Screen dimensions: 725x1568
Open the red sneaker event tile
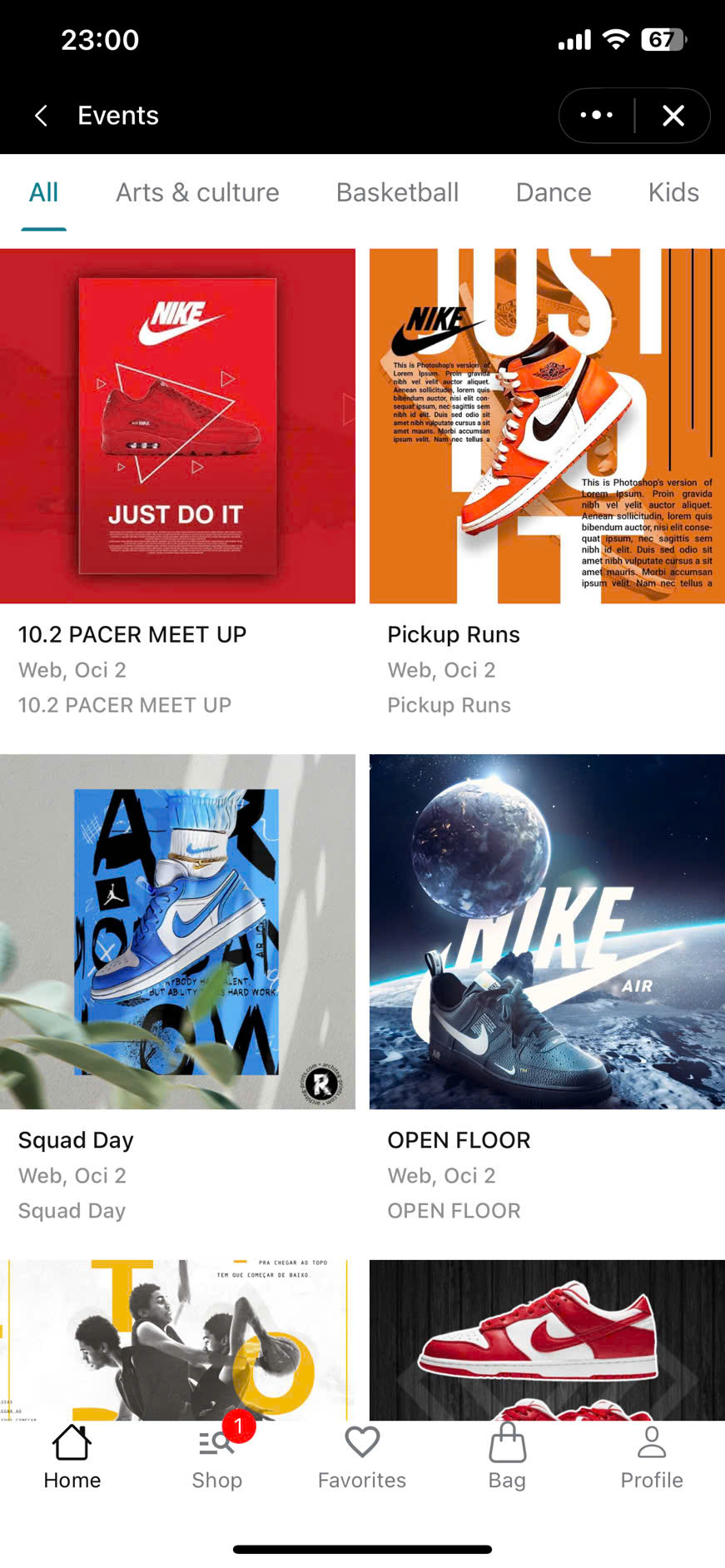(547, 1340)
